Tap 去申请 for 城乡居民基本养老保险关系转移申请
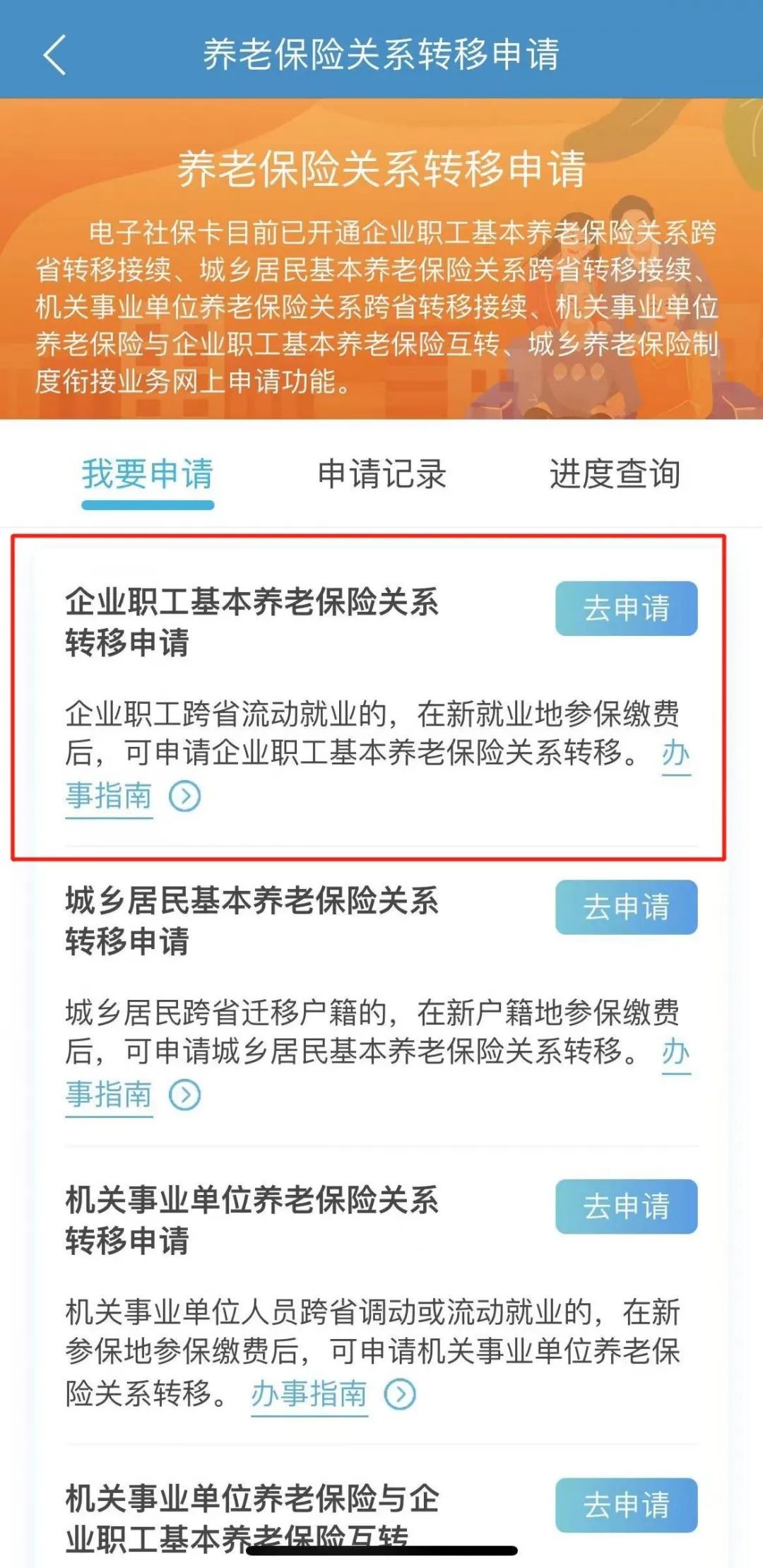Image resolution: width=763 pixels, height=1568 pixels. tap(626, 907)
